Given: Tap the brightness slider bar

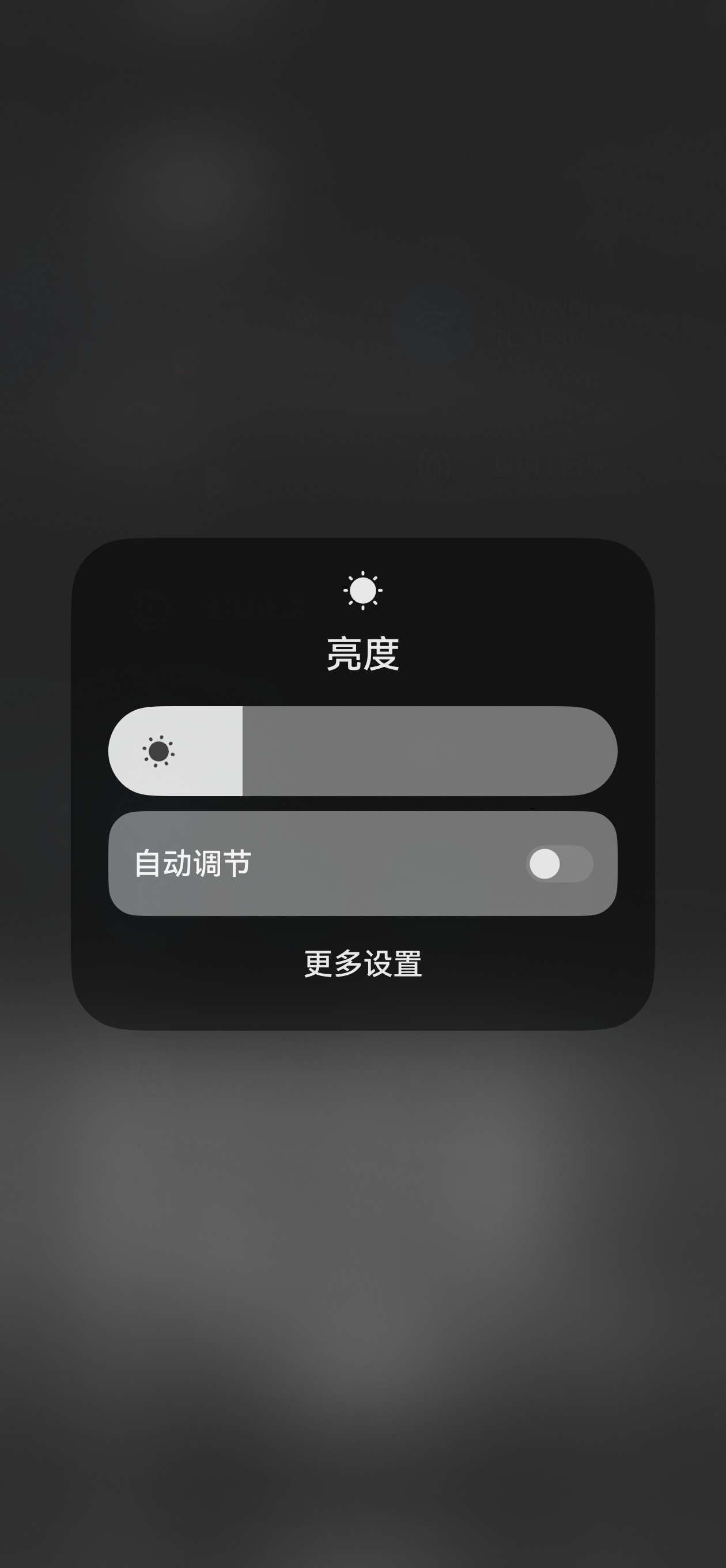Looking at the screenshot, I should click(362, 751).
